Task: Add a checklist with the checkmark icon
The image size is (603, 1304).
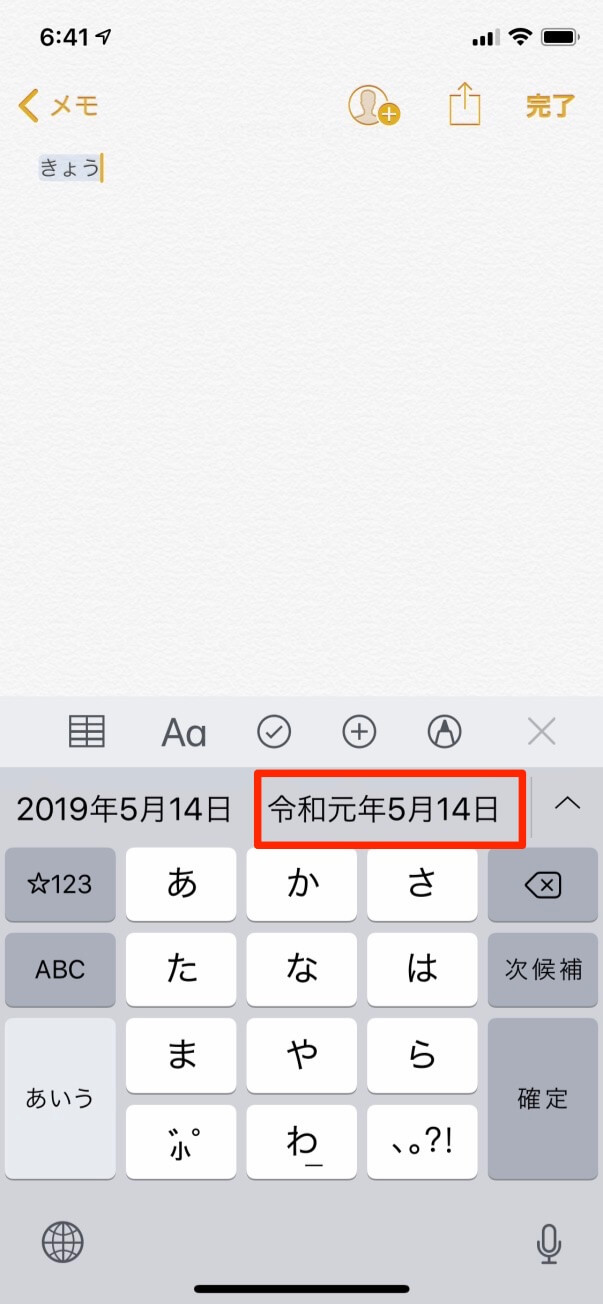Action: point(274,733)
